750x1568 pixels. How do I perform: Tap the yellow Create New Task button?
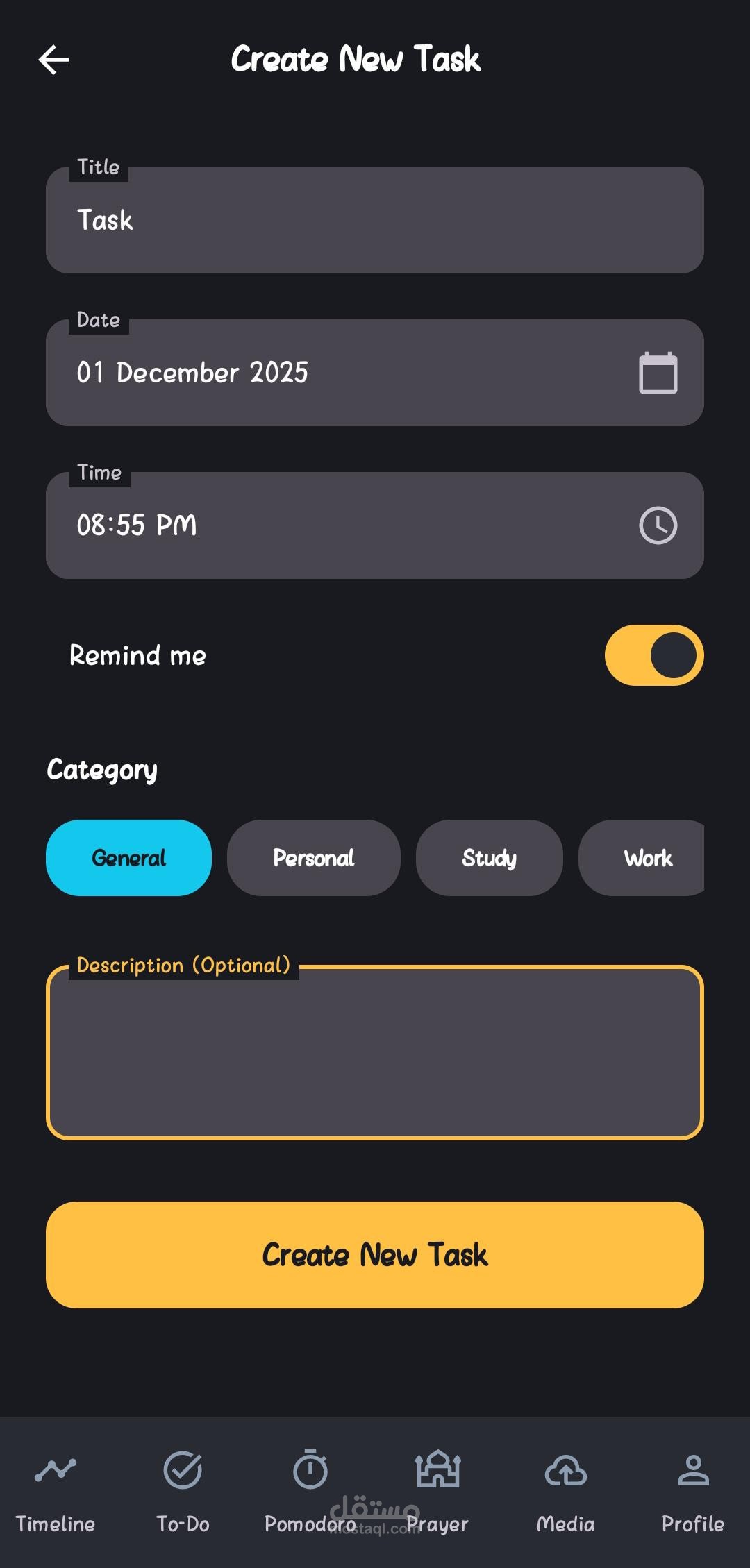point(375,1255)
